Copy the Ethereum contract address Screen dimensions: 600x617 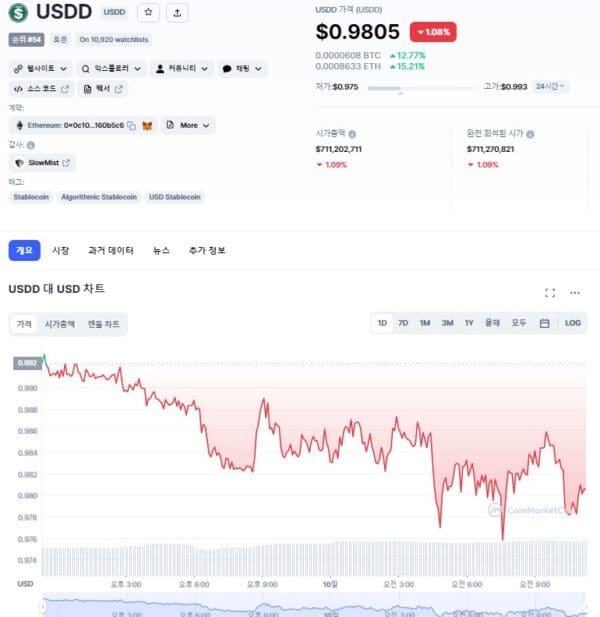(x=131, y=126)
